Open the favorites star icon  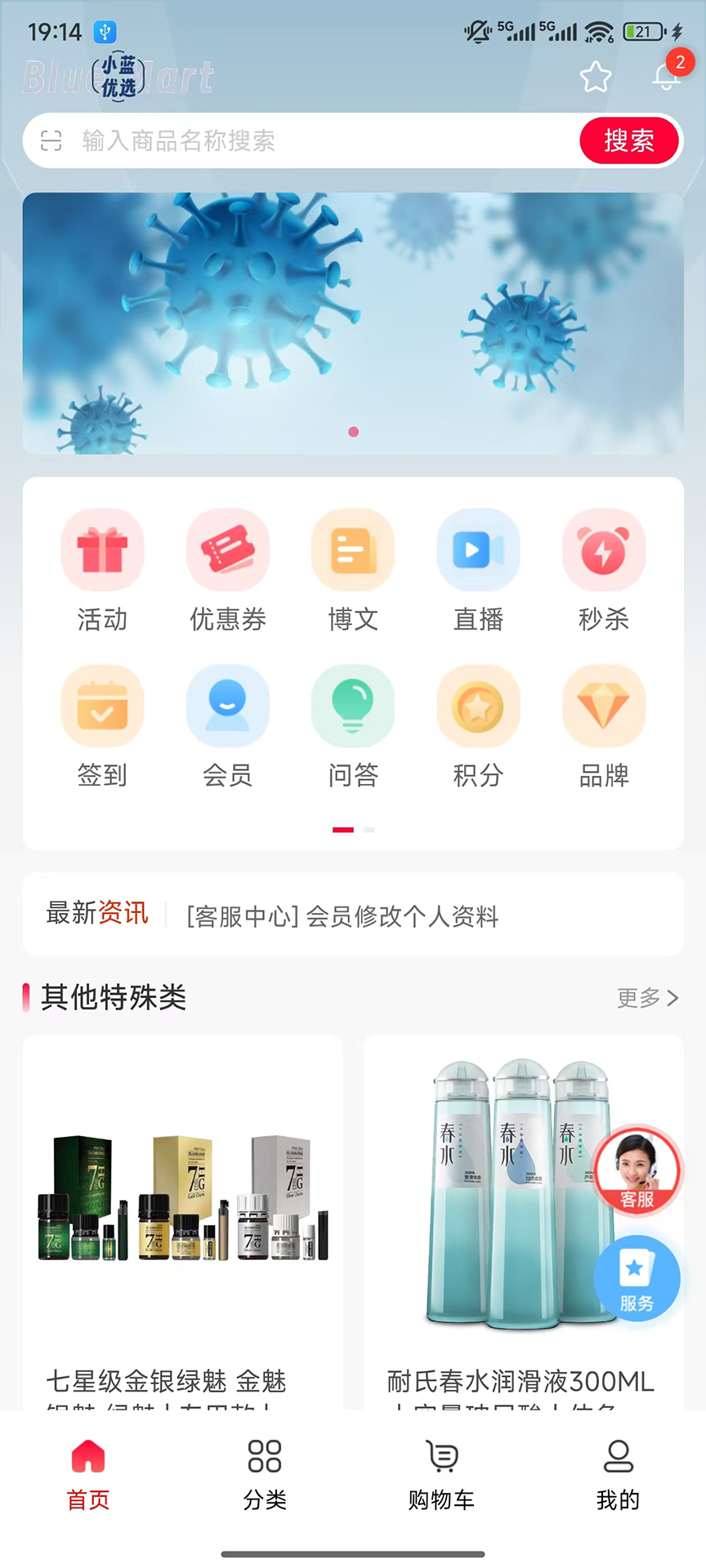tap(596, 78)
